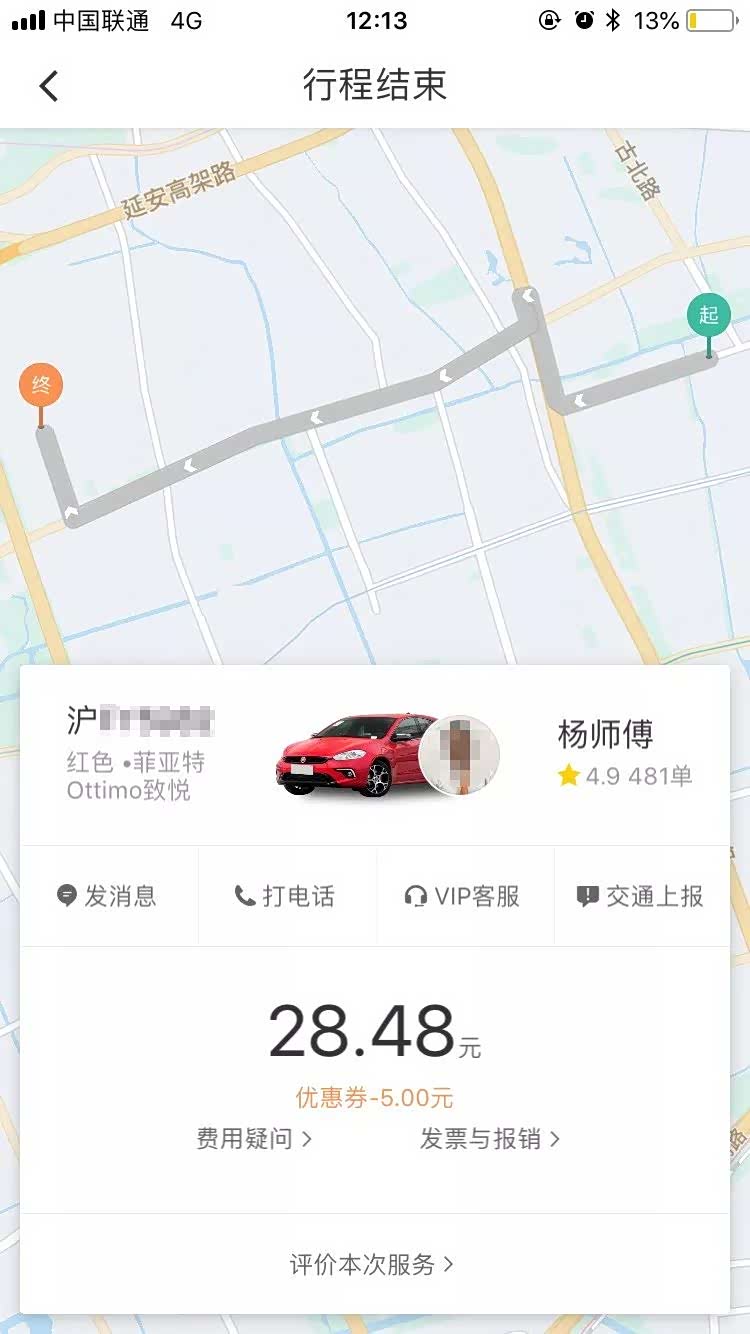Viewport: 750px width, 1334px height.
Task: View driver 杨师傅's avatar
Action: click(459, 756)
